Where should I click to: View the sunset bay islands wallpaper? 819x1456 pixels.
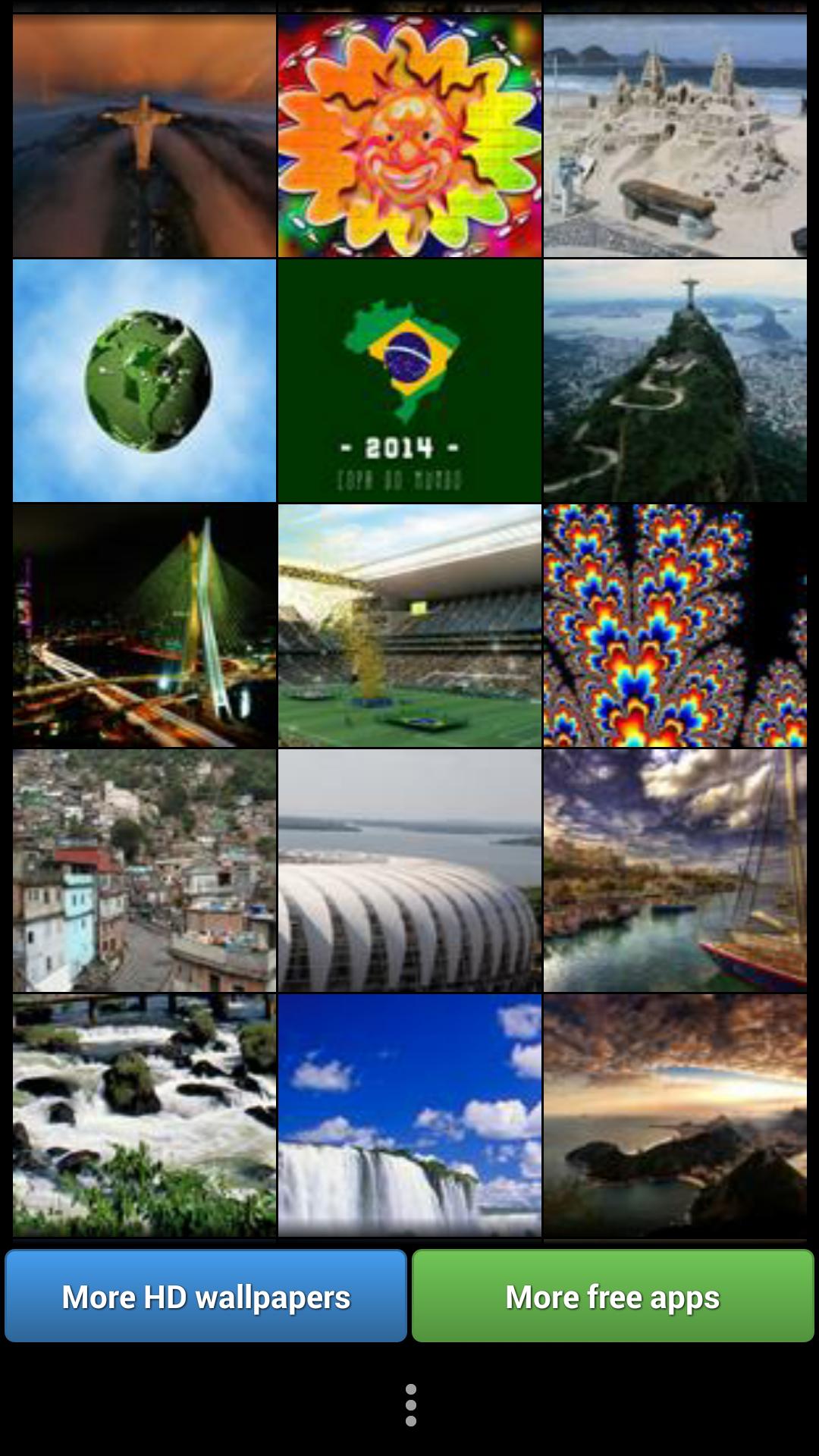point(675,1116)
